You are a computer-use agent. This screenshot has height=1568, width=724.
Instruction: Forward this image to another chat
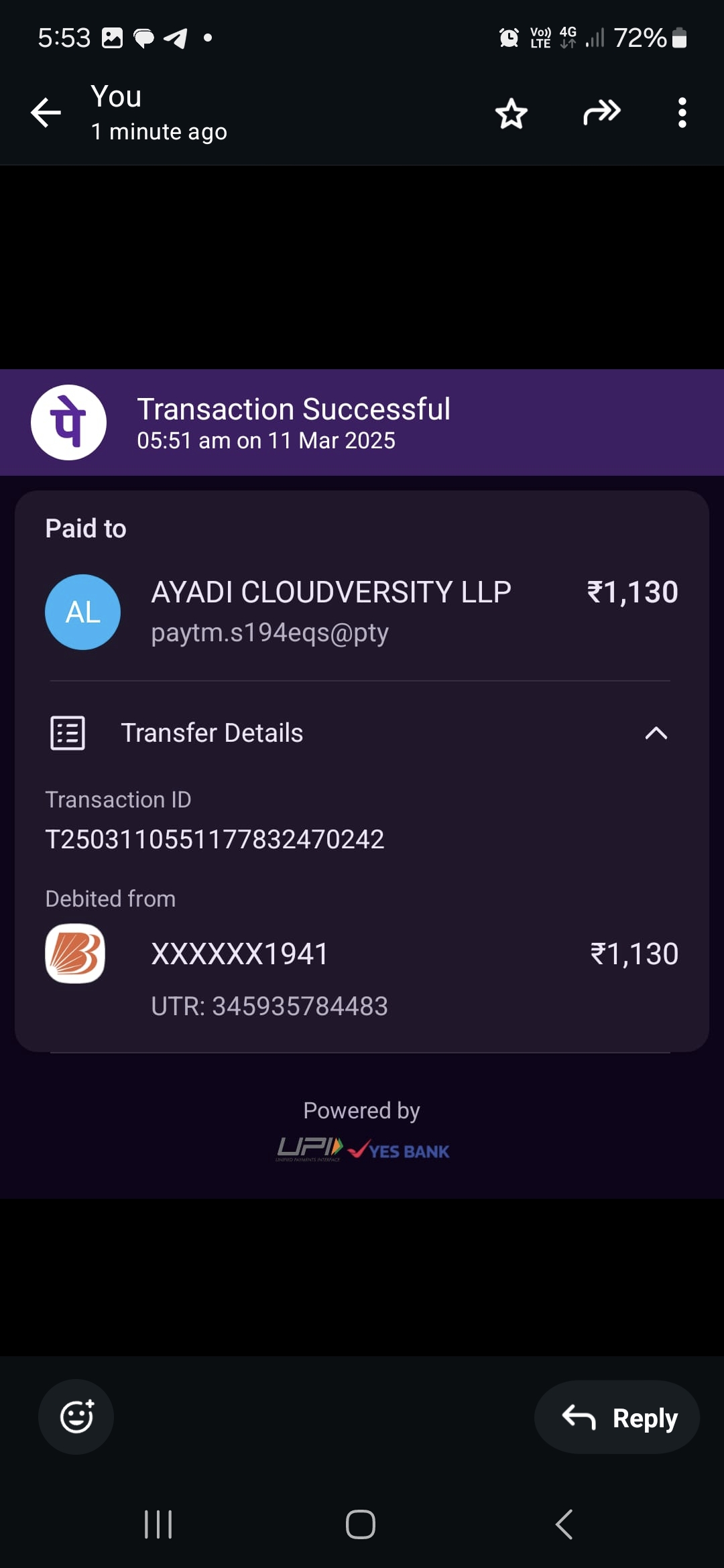pos(601,113)
